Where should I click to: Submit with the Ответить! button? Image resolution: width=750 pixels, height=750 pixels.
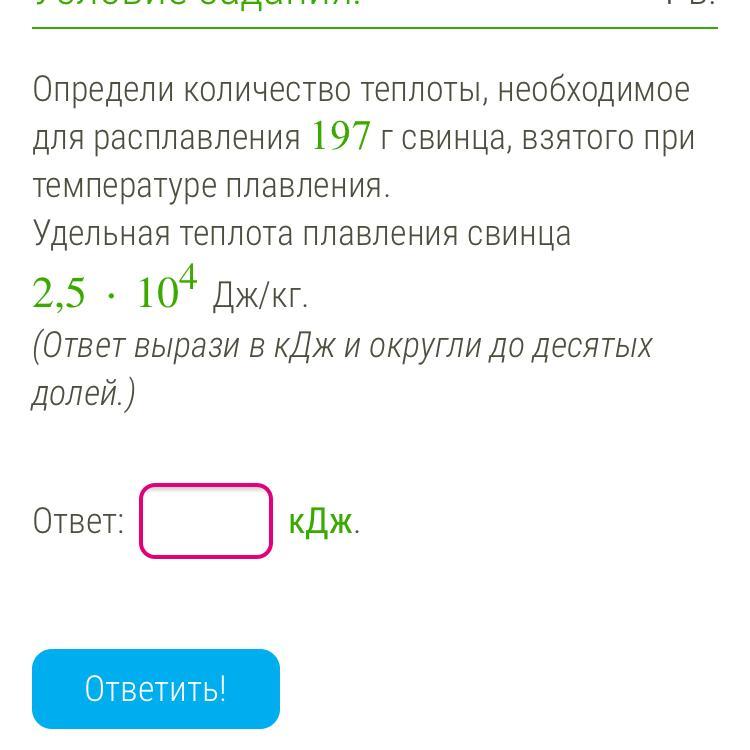click(156, 689)
